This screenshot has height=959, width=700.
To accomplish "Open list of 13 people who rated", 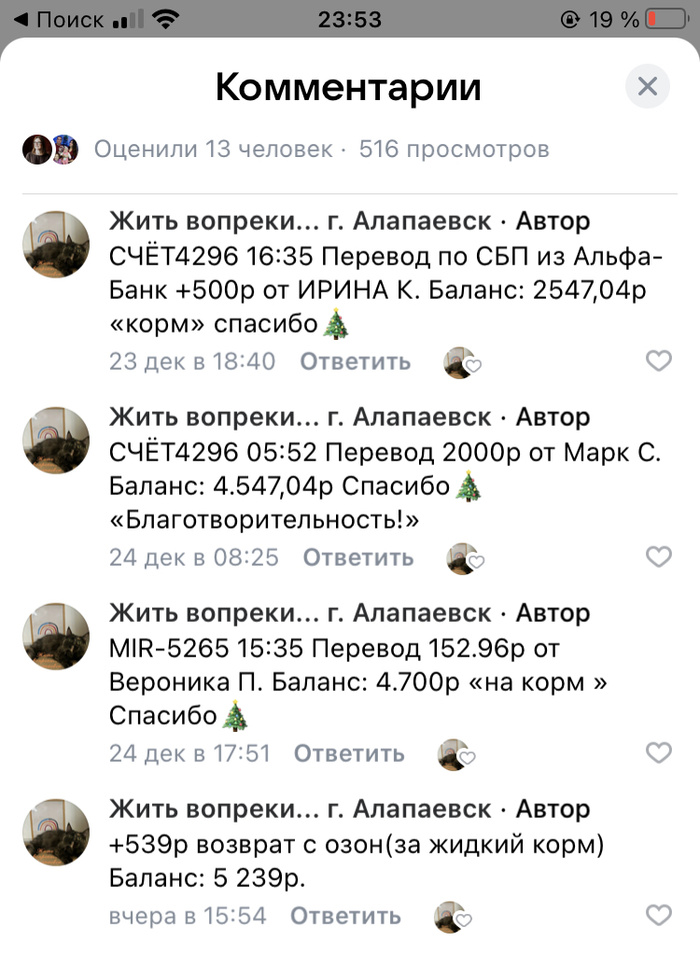I will tap(212, 150).
